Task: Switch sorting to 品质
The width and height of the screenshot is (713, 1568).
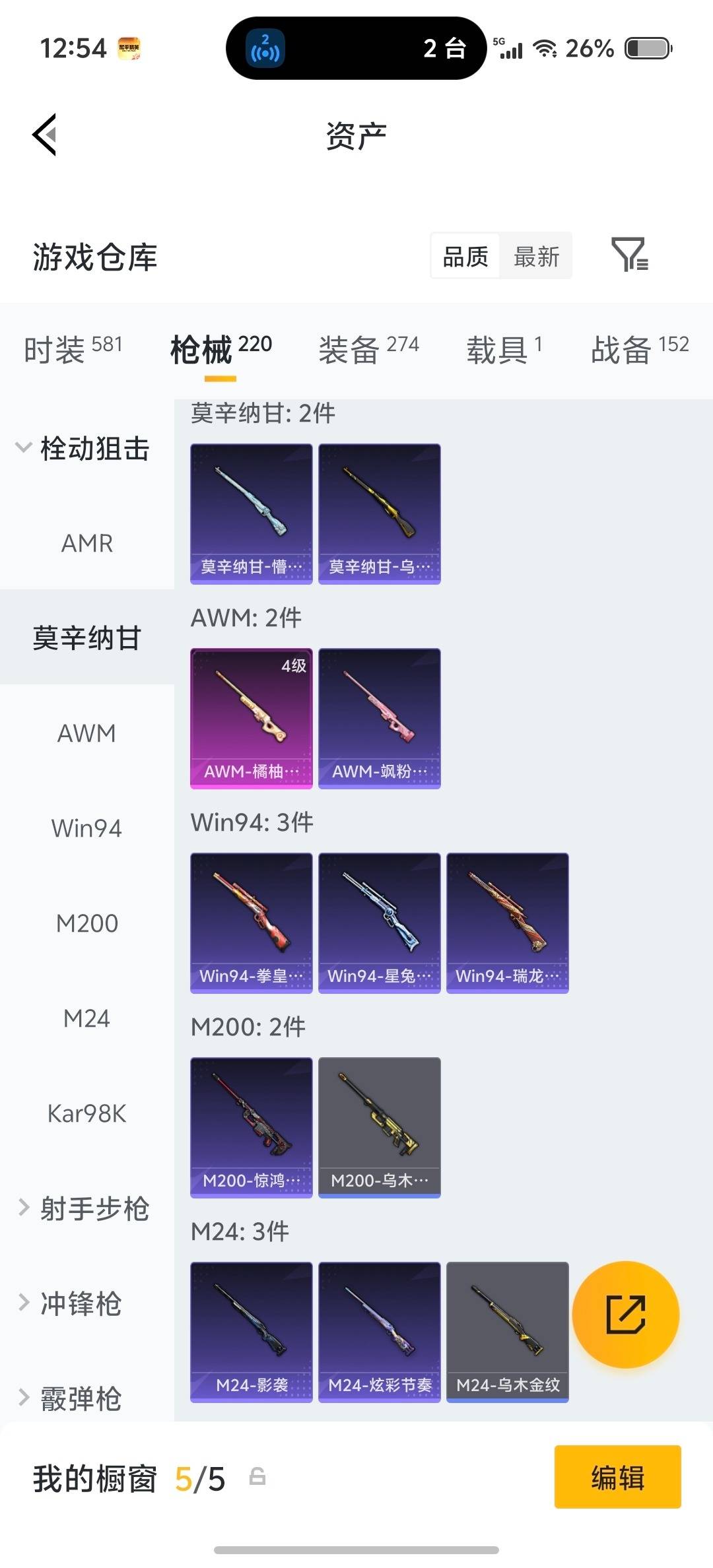Action: coord(464,256)
